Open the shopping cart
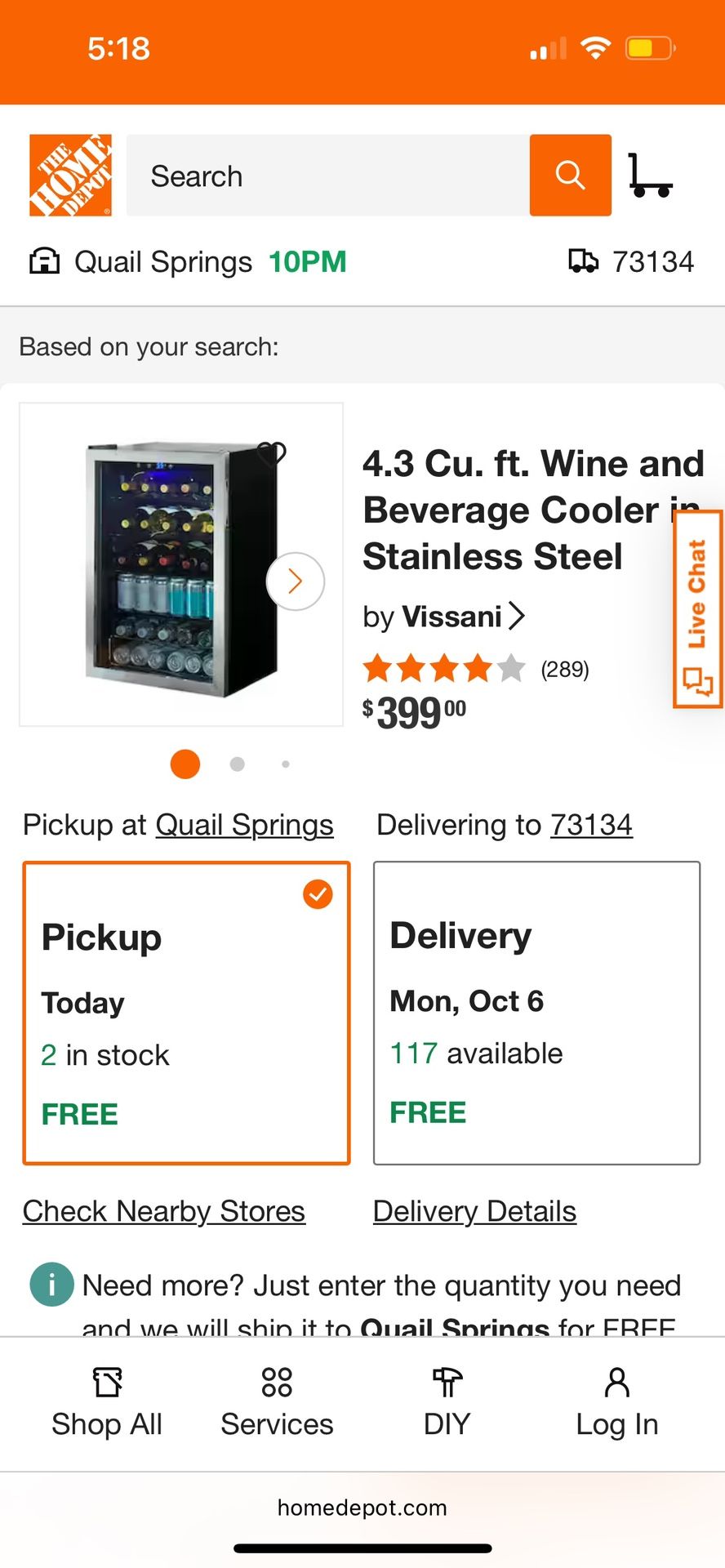Screen dimensions: 725x1568 649,175
